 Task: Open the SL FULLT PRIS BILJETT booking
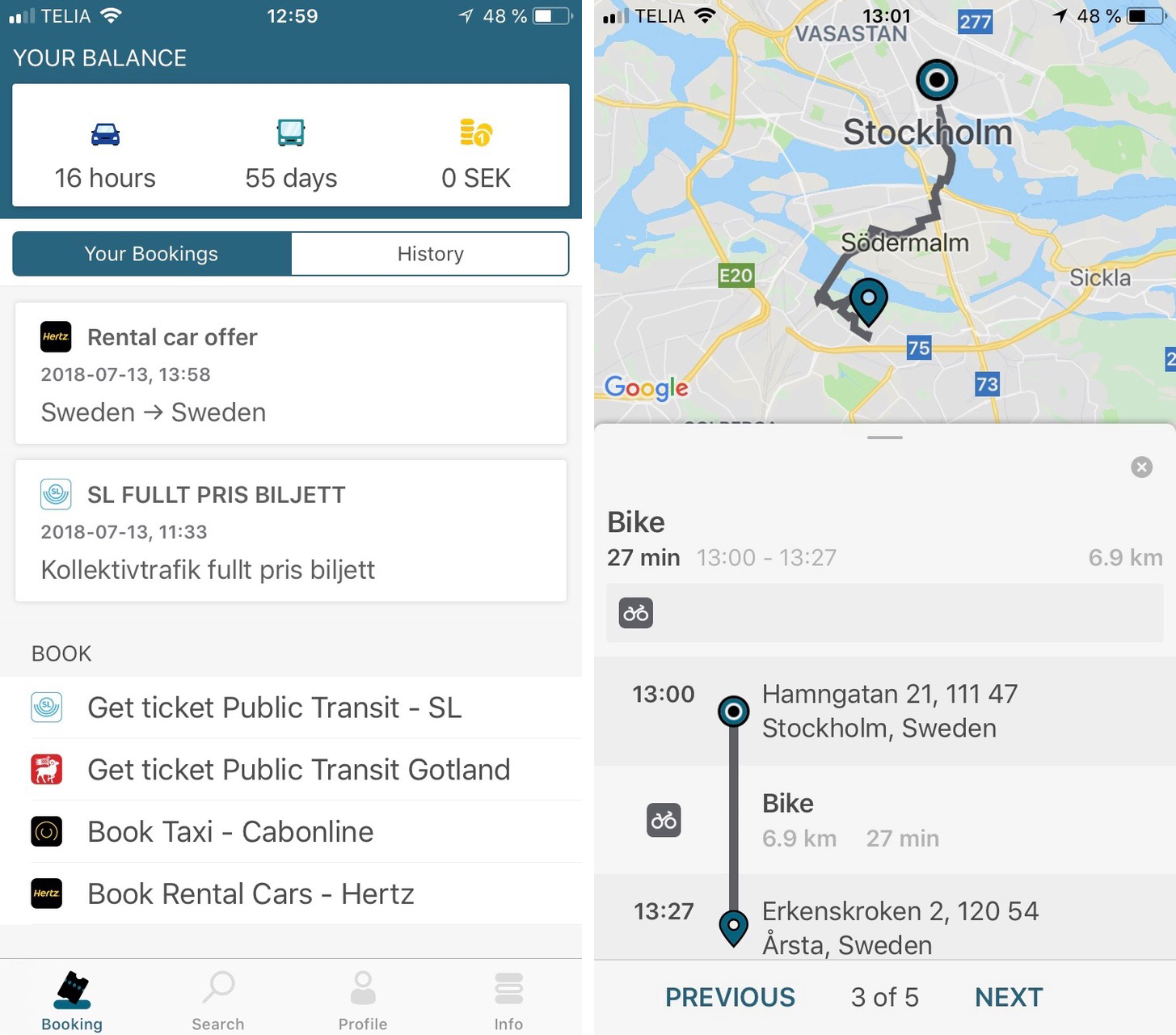click(x=291, y=531)
